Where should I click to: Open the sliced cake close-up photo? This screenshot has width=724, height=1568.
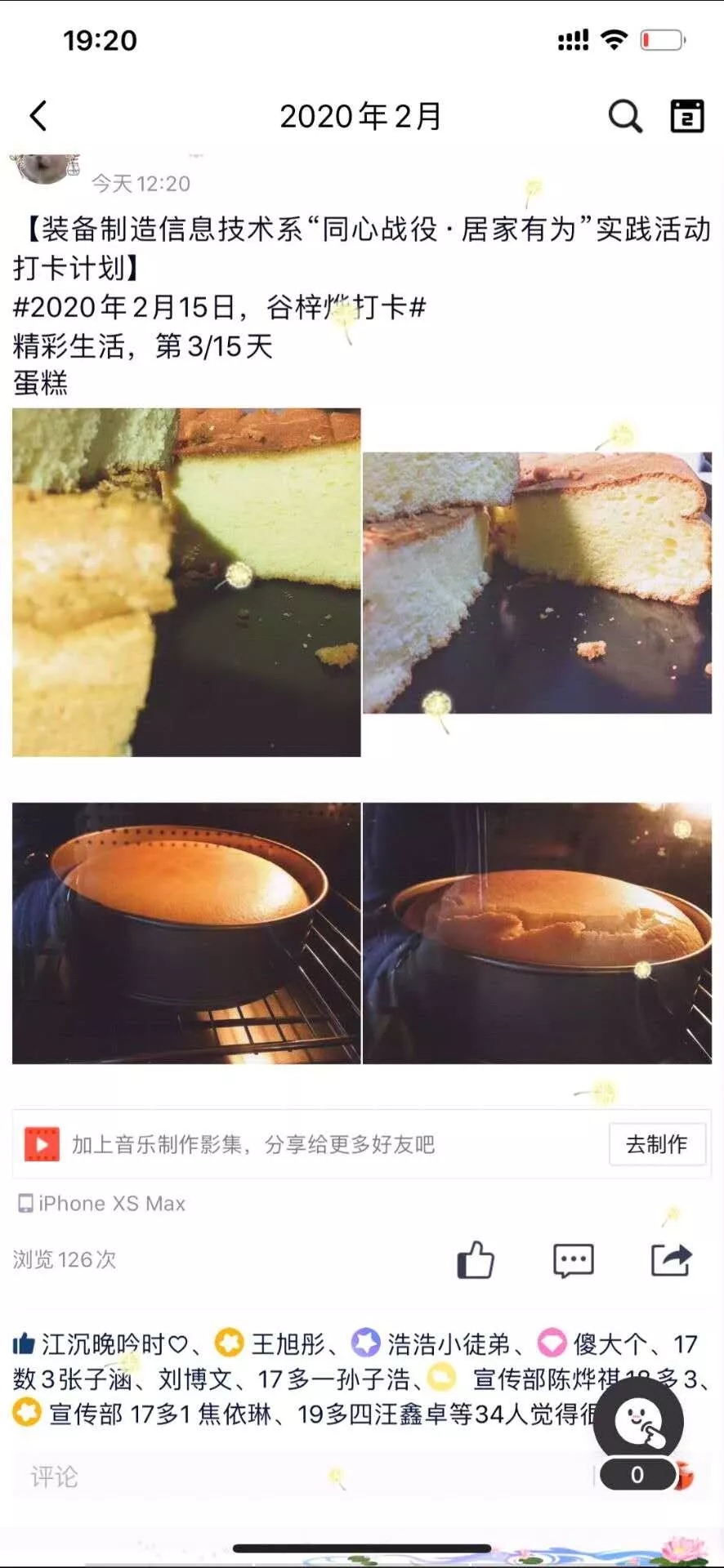click(x=186, y=582)
